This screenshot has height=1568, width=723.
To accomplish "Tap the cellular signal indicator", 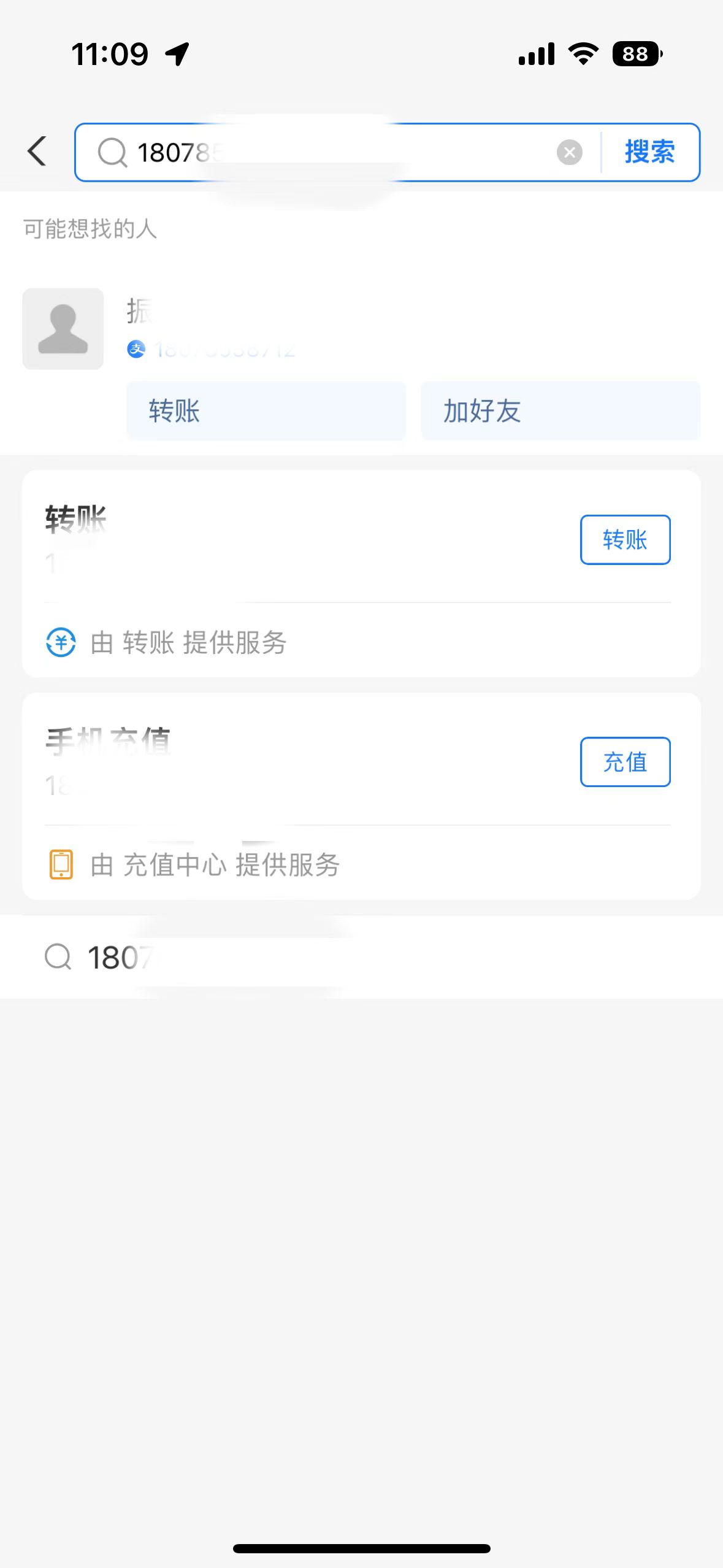I will 536,53.
